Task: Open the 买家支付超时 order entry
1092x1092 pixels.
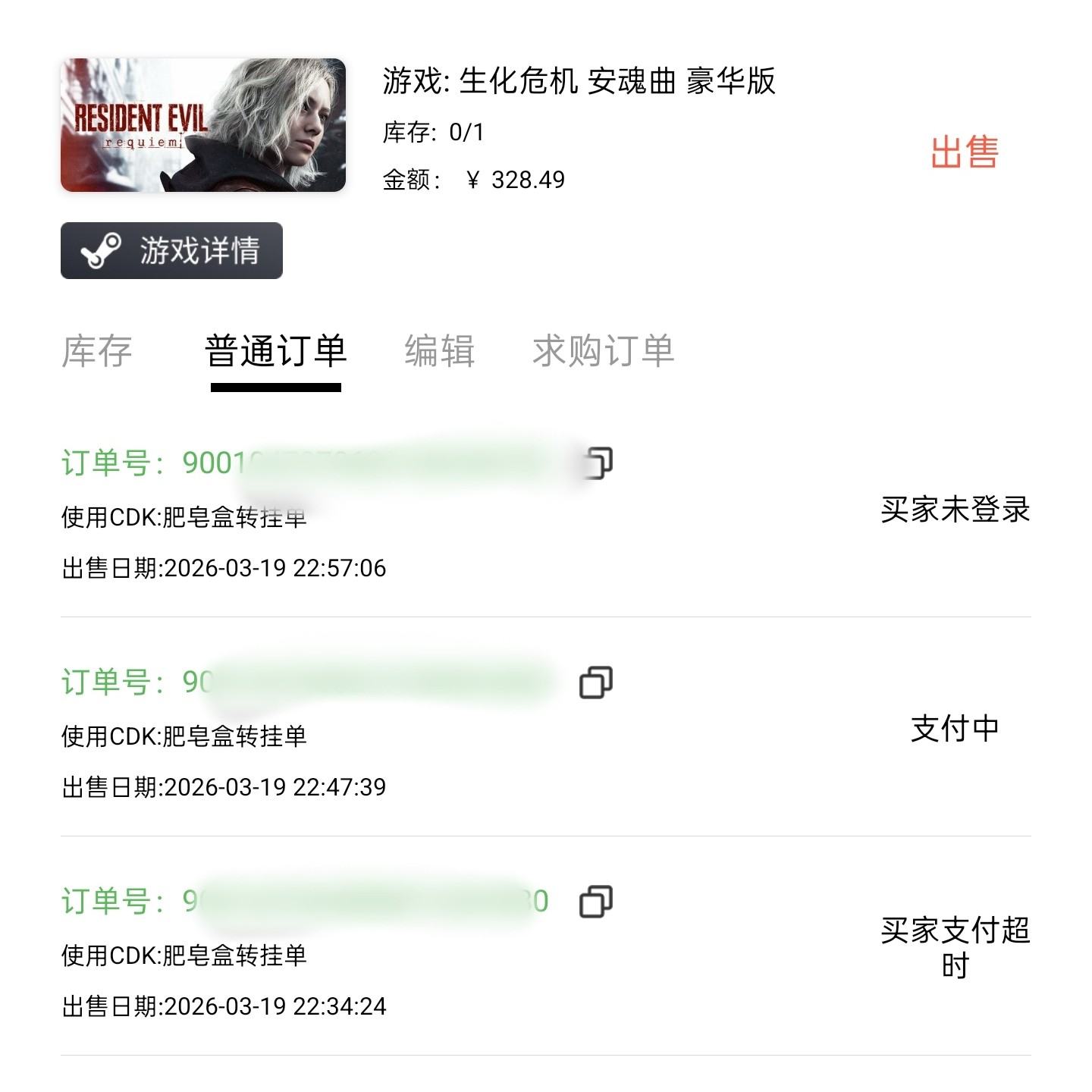Action: pyautogui.click(x=954, y=948)
